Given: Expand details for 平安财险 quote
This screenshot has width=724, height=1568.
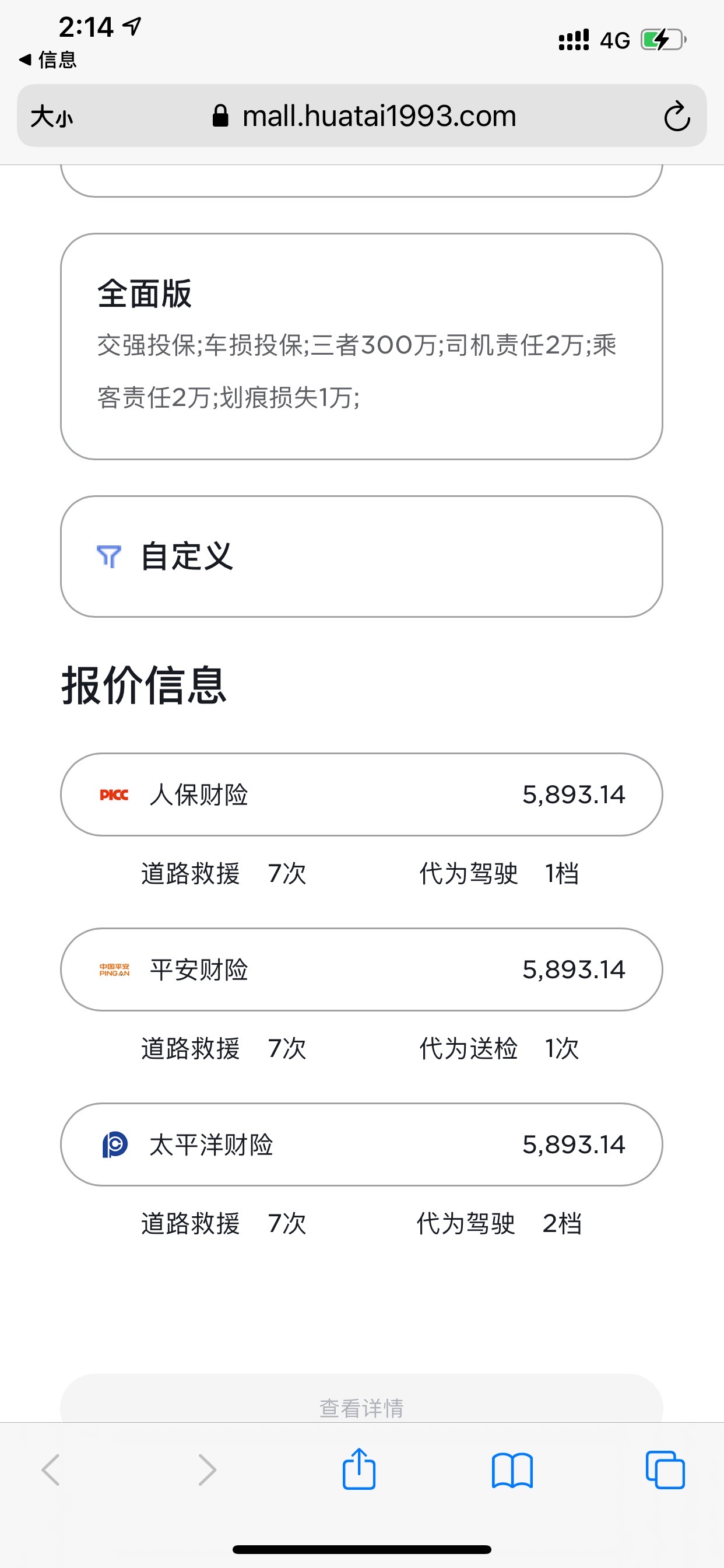Looking at the screenshot, I should (361, 969).
